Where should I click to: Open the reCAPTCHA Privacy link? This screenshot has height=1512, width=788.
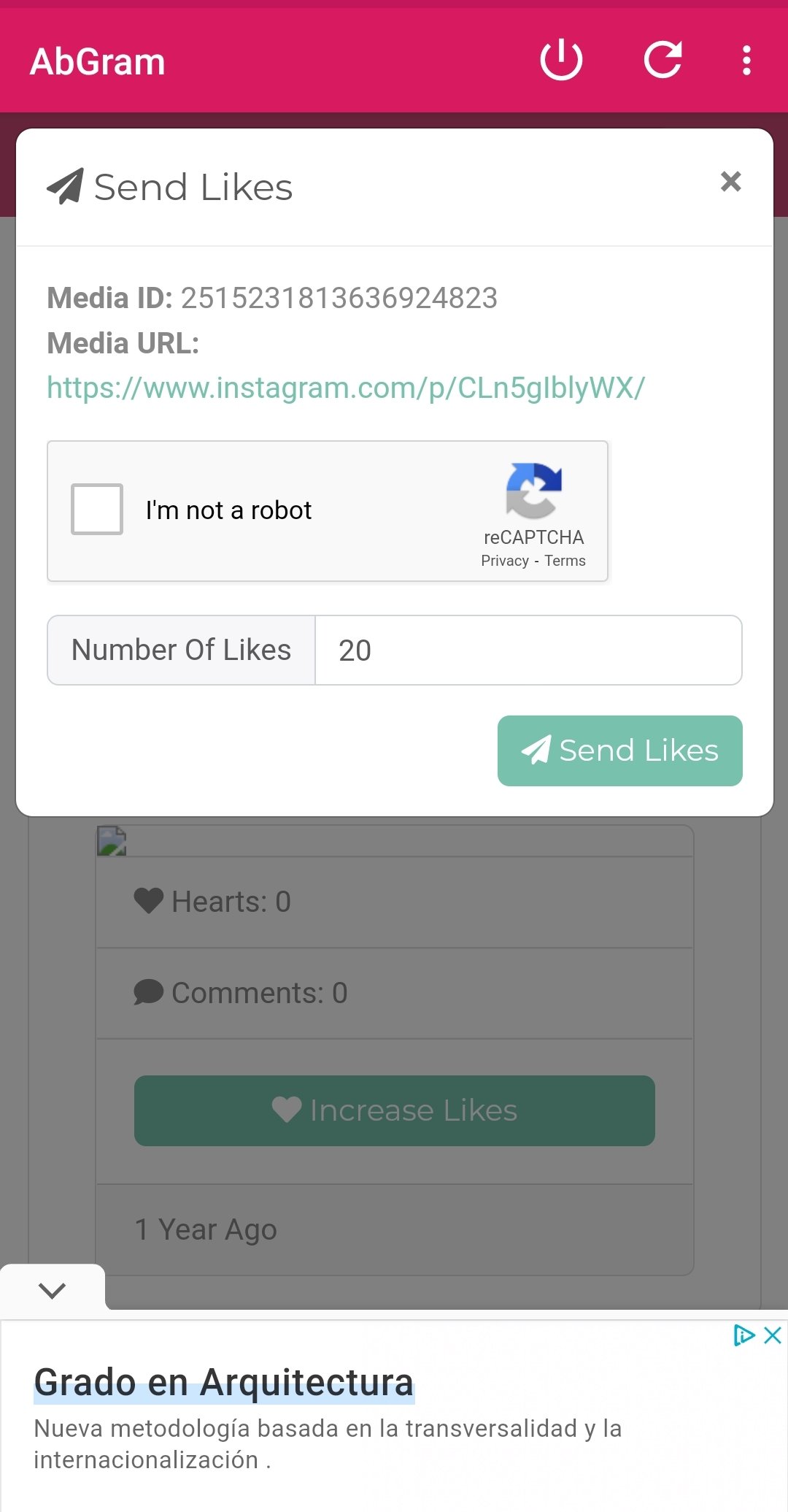click(x=504, y=561)
